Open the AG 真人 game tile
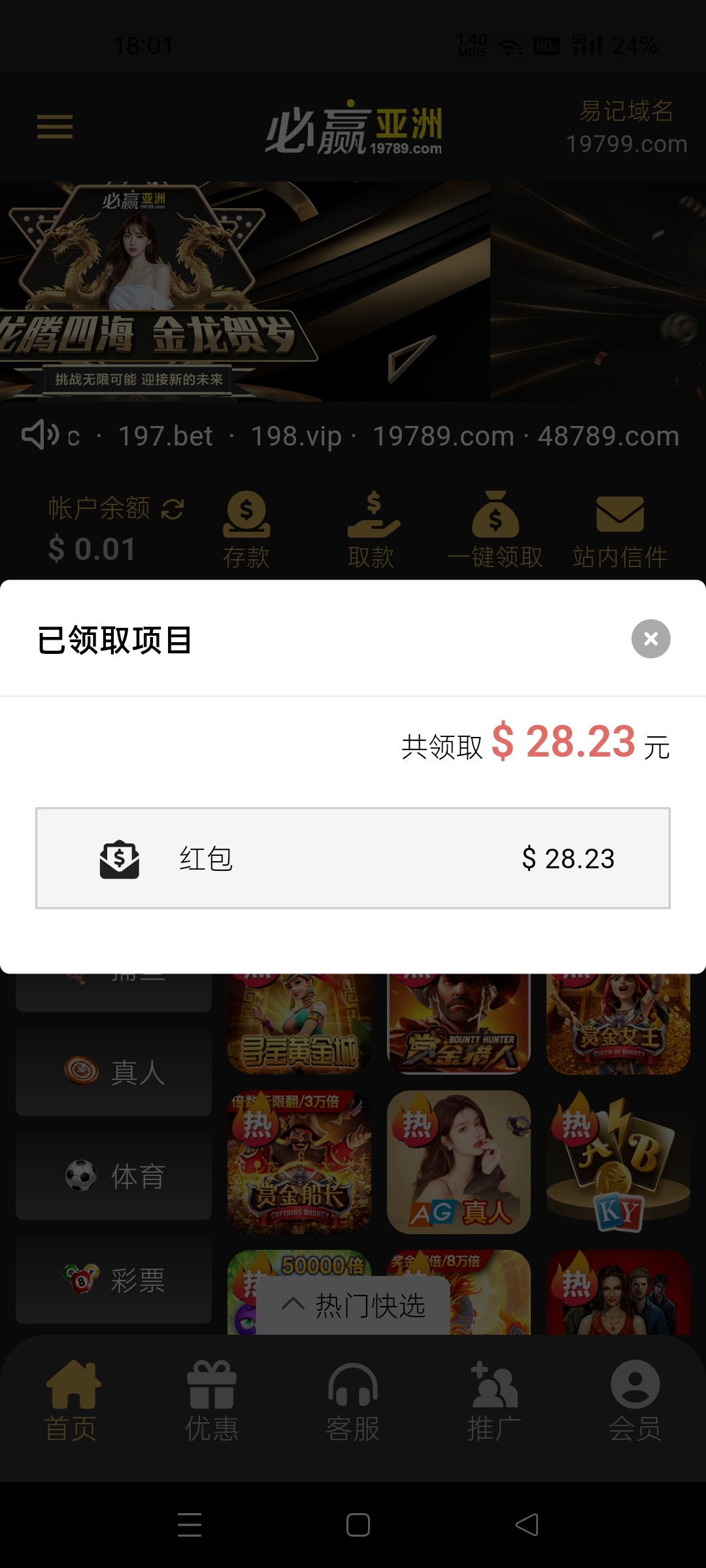This screenshot has width=706, height=1568. pos(459,1162)
